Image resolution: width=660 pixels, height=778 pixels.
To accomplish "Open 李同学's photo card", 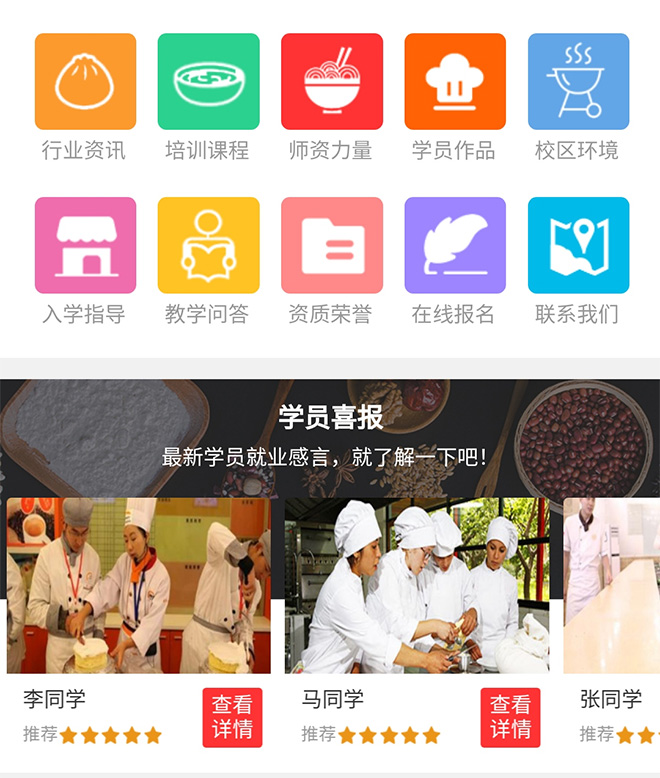I will [x=138, y=586].
